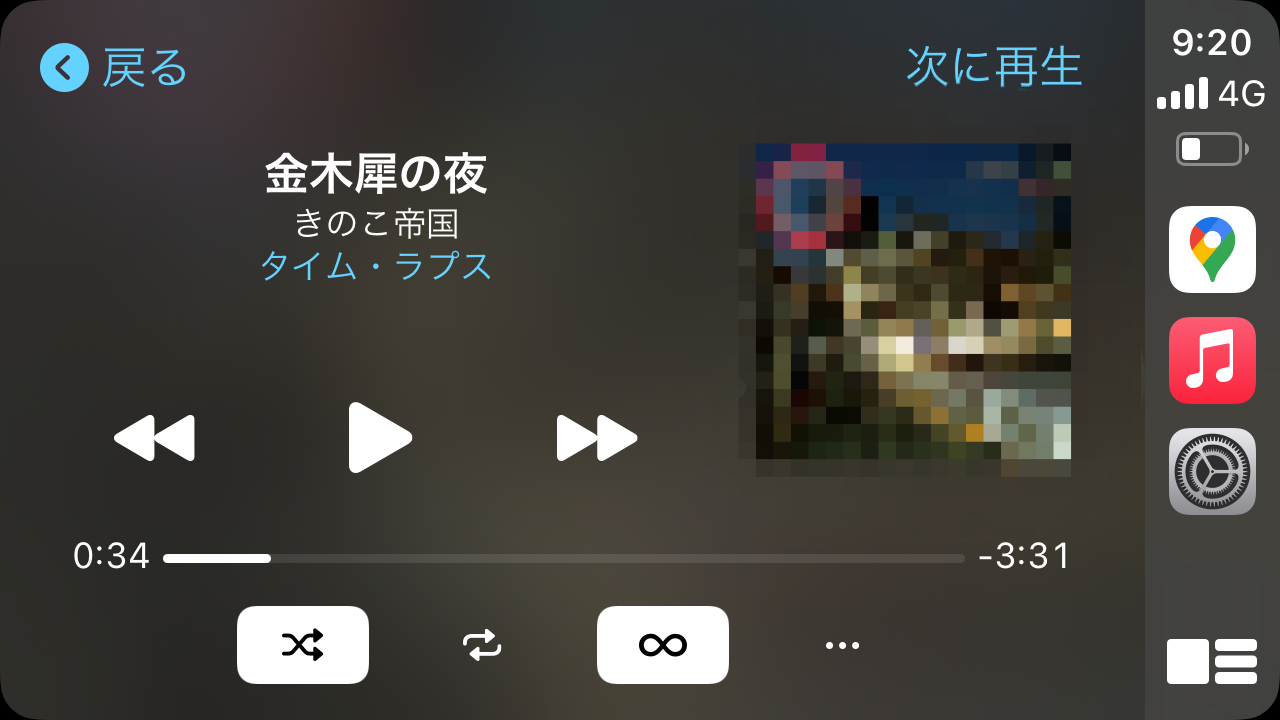Enable repeat mode
This screenshot has width=1280, height=720.
coord(482,645)
